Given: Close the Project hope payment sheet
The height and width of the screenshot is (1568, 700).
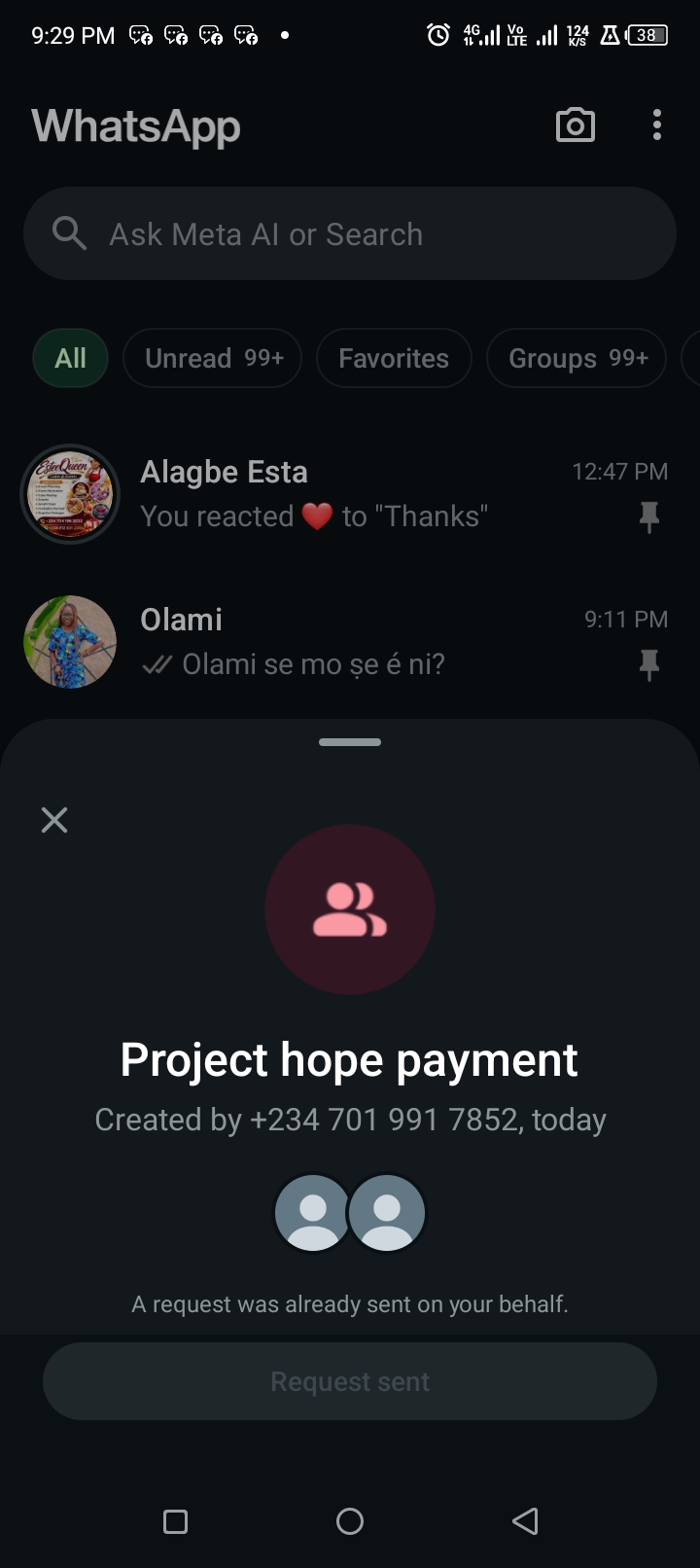Looking at the screenshot, I should point(54,820).
